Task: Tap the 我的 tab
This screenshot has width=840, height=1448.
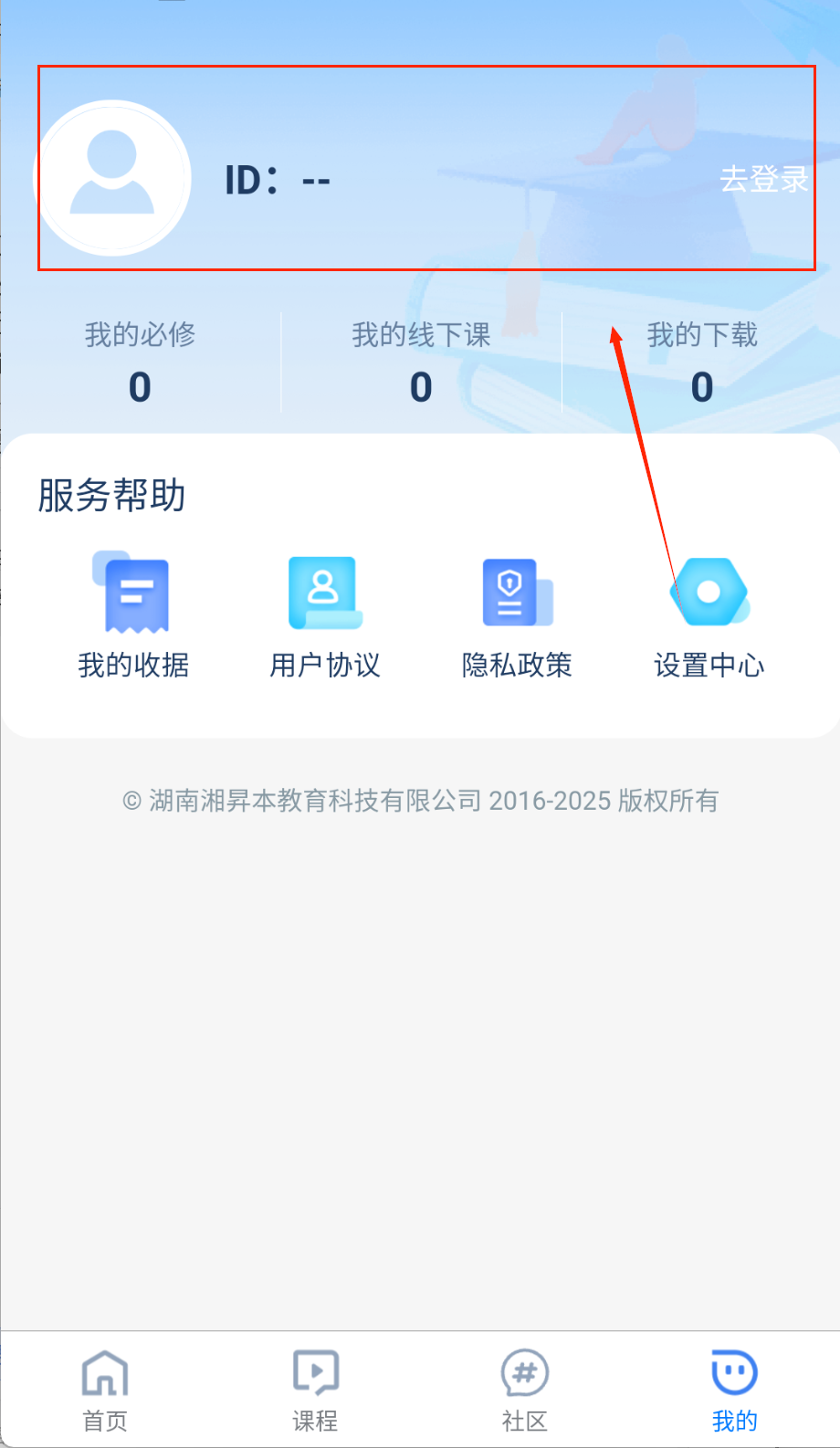Action: point(734,1389)
